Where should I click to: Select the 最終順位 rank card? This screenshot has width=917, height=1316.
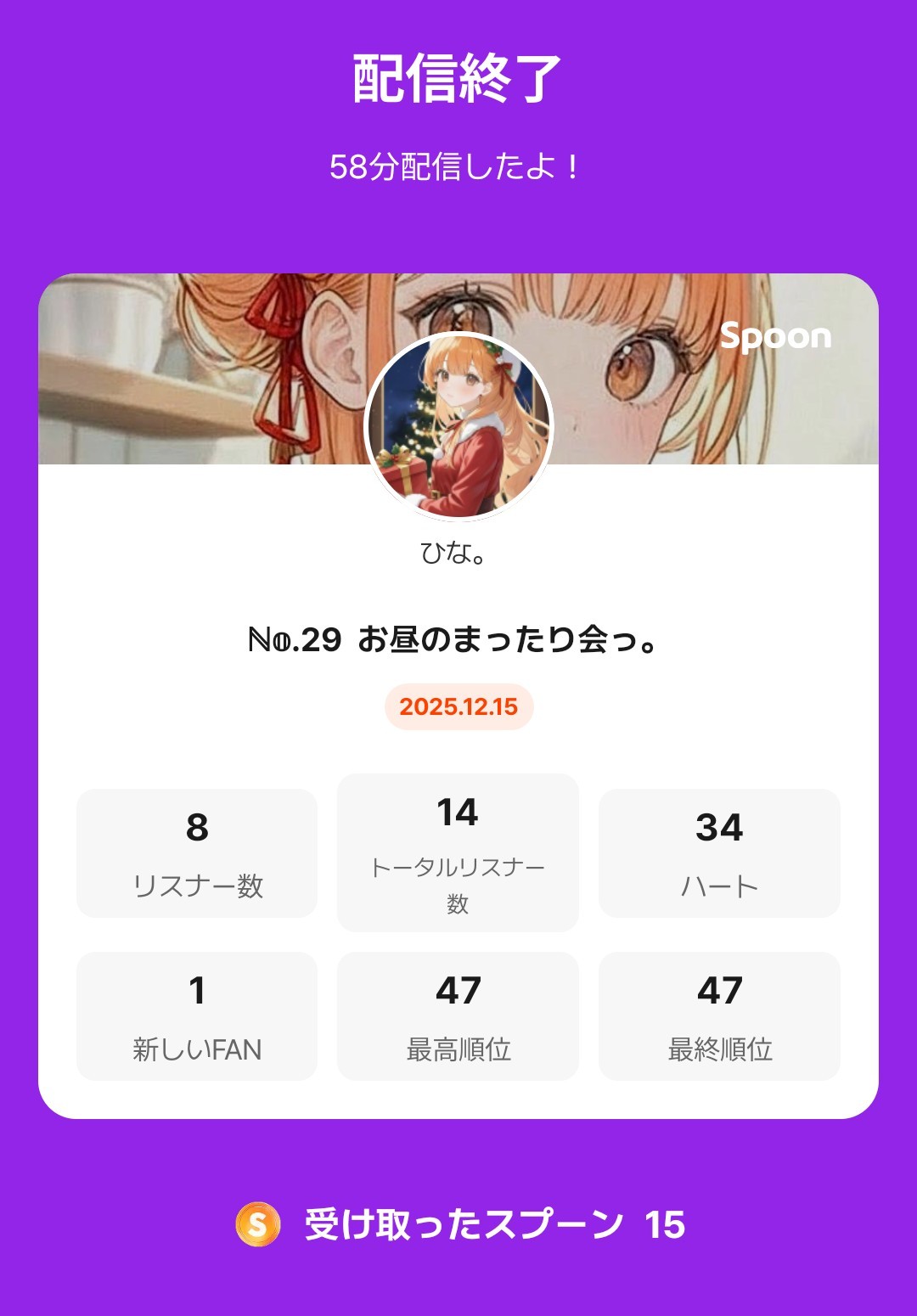720,1015
